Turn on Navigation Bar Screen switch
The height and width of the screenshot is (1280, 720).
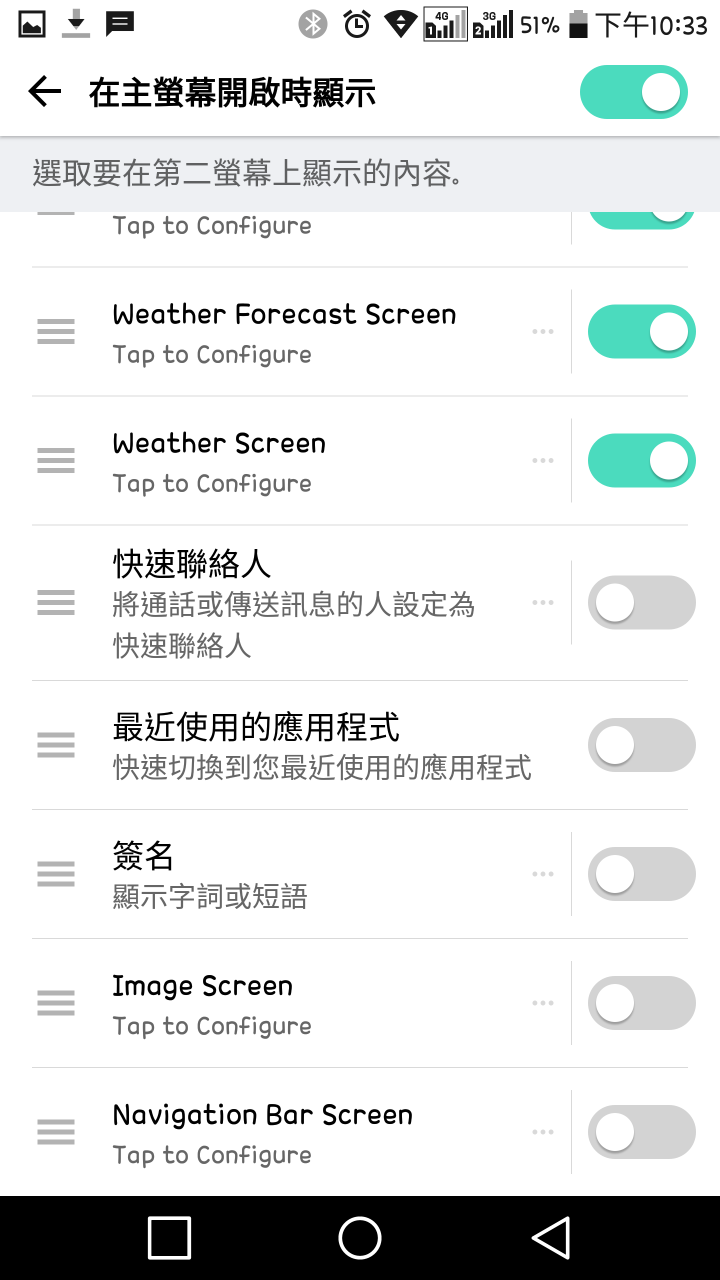point(641,1132)
